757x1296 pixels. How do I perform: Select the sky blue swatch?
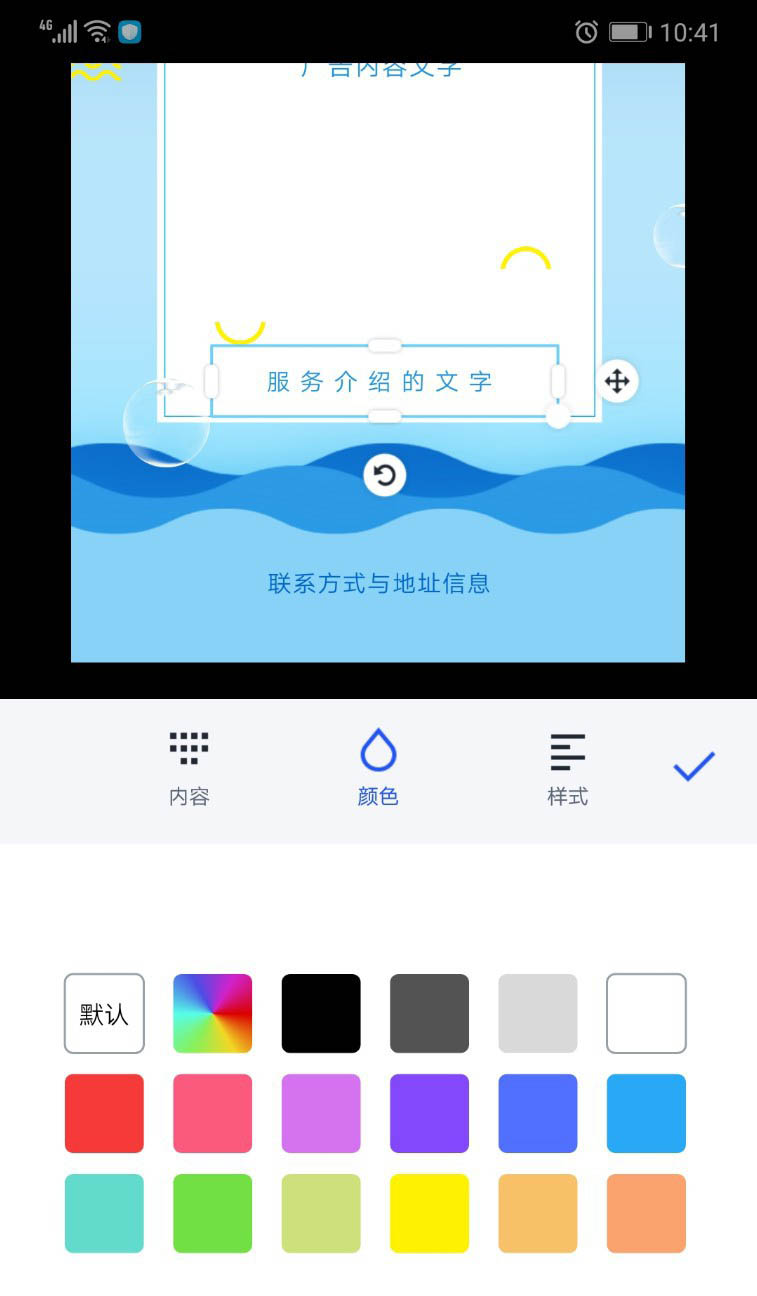pyautogui.click(x=646, y=1113)
